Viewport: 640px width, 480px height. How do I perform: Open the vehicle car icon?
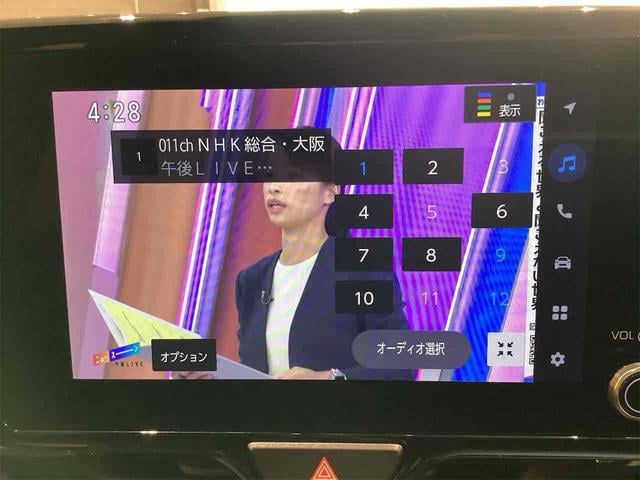coord(563,262)
